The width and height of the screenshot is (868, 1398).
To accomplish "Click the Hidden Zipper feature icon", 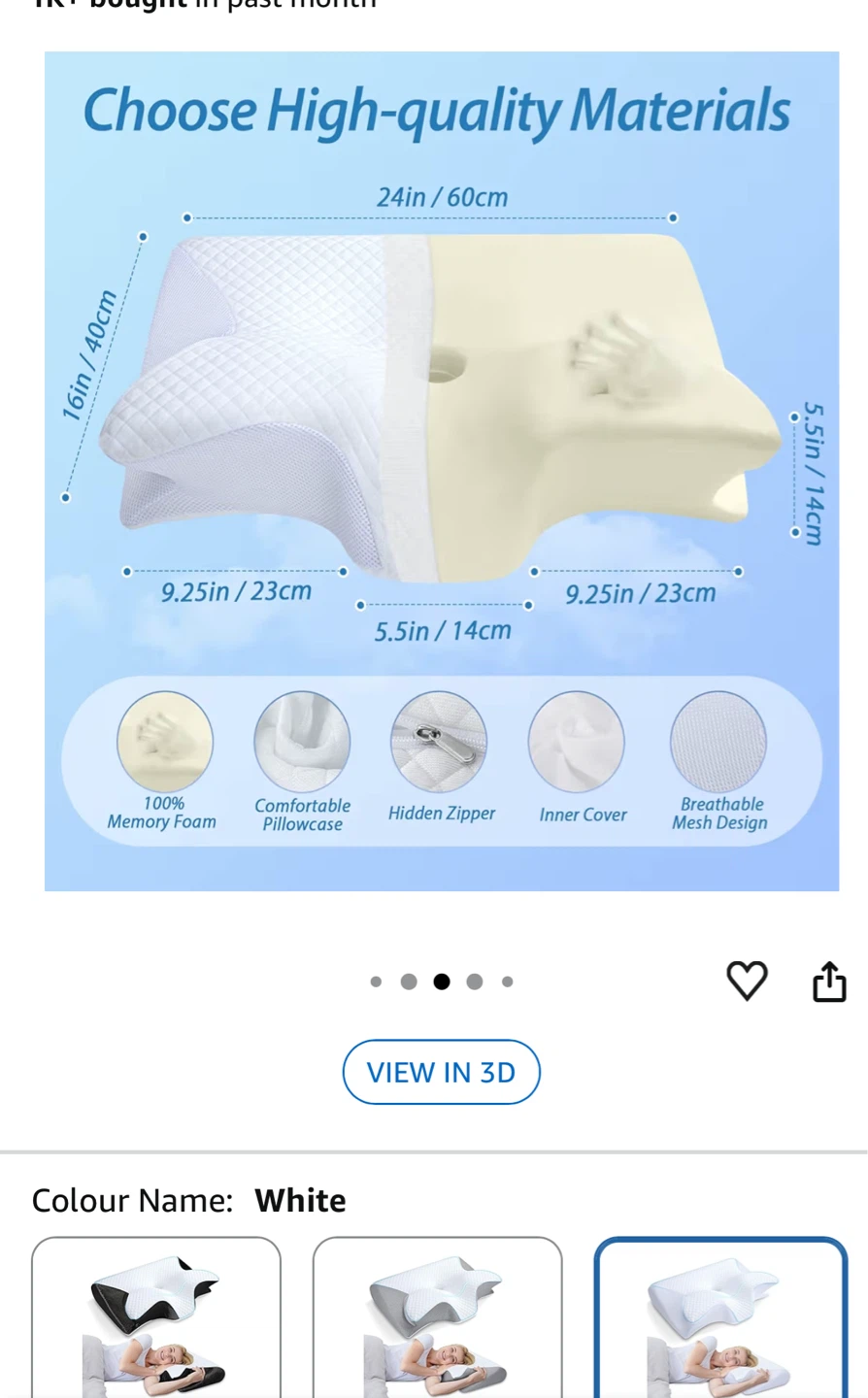I will click(x=439, y=741).
